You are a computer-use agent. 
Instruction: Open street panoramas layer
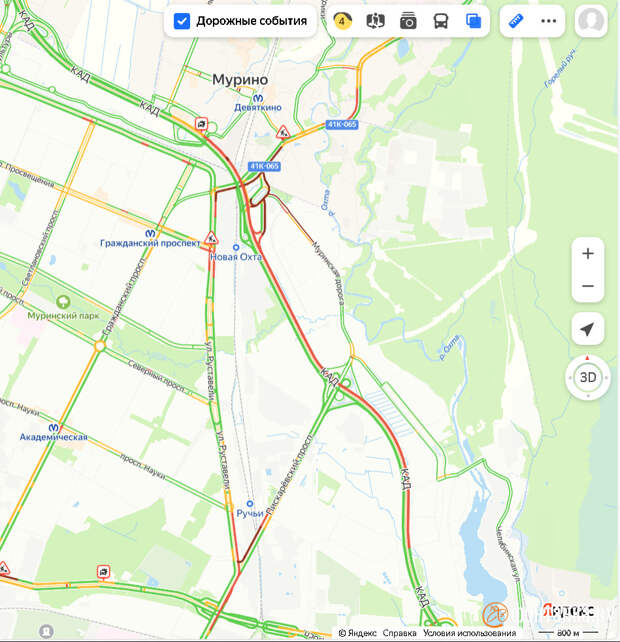pos(375,21)
